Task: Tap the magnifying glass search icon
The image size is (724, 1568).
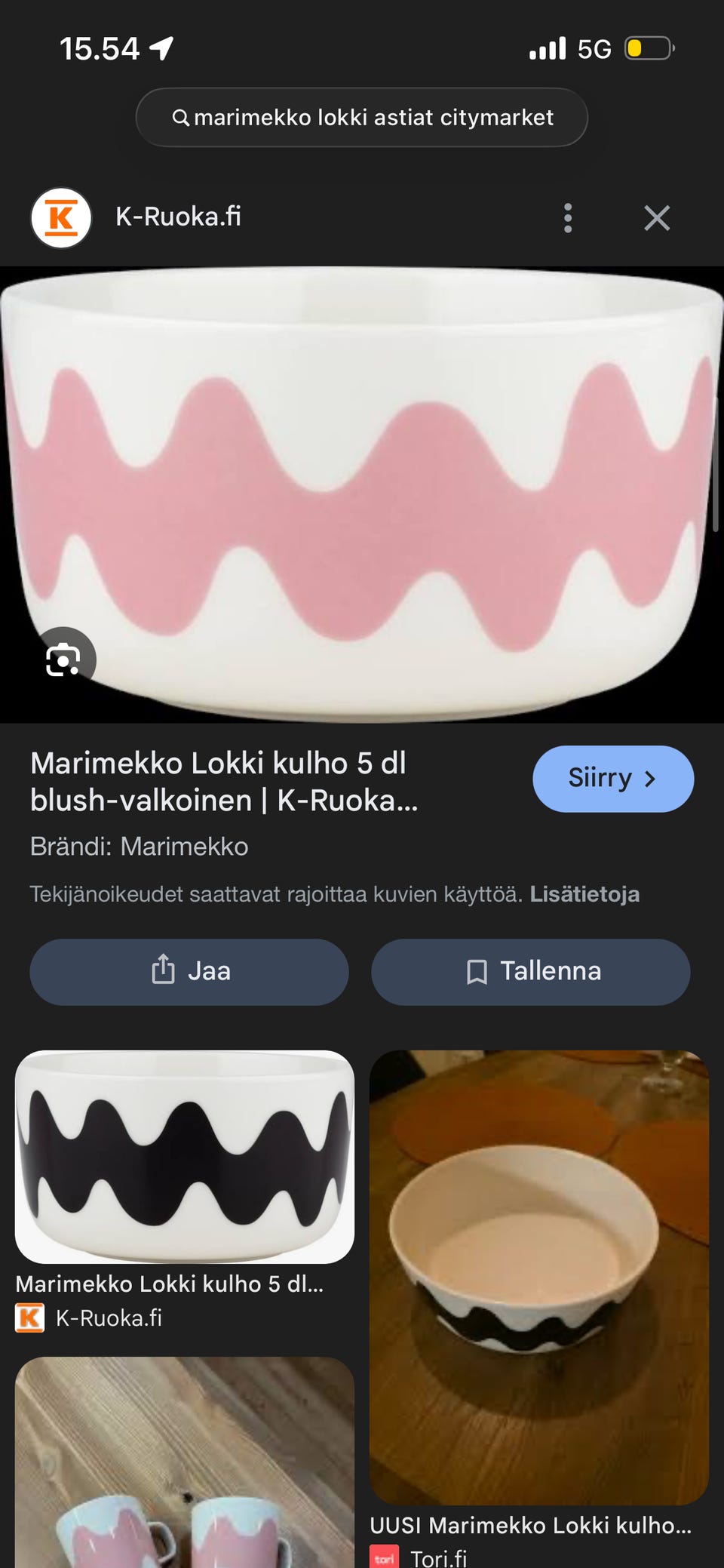Action: click(x=180, y=118)
